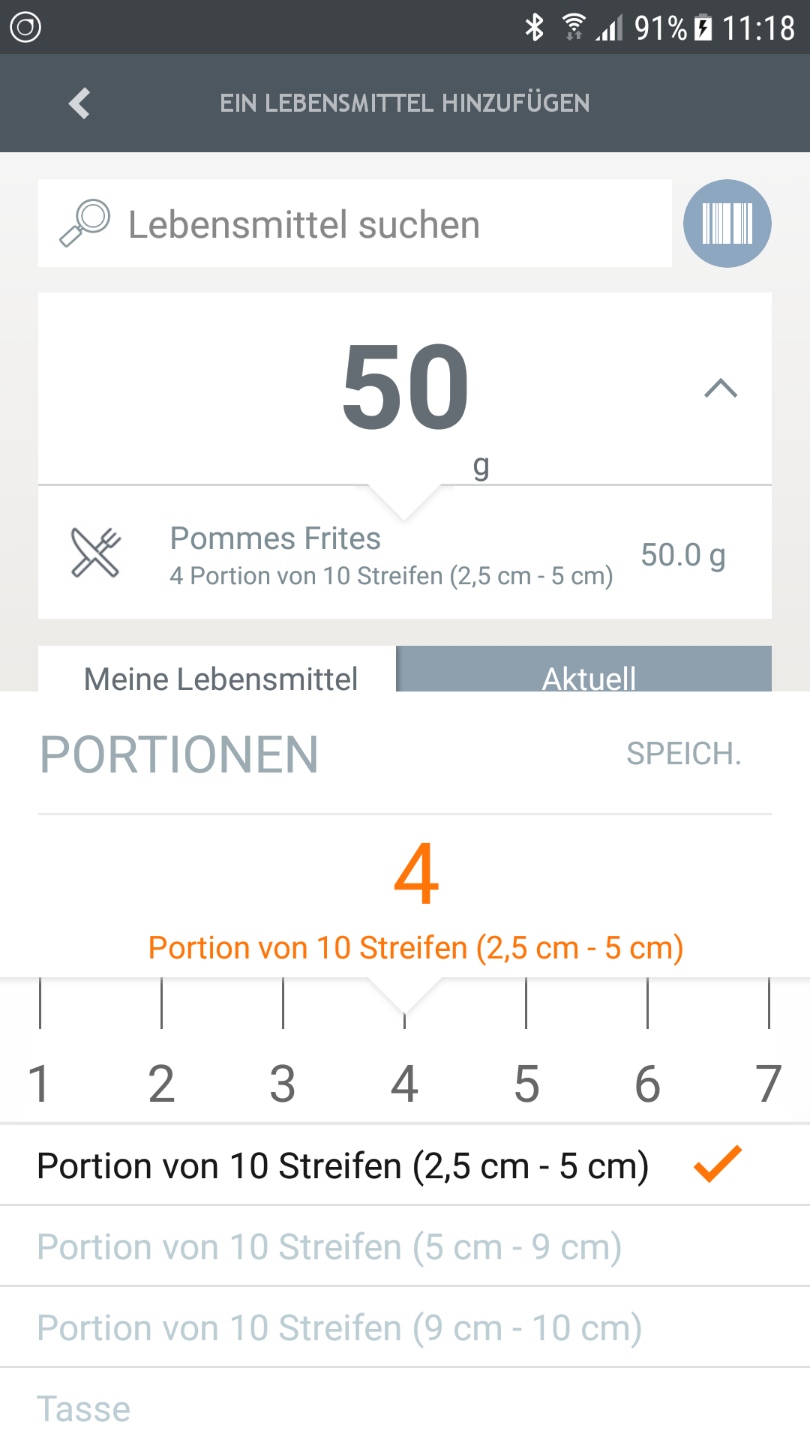This screenshot has width=810, height=1440.
Task: Collapse the 50 g weight panel
Action: pyautogui.click(x=721, y=388)
